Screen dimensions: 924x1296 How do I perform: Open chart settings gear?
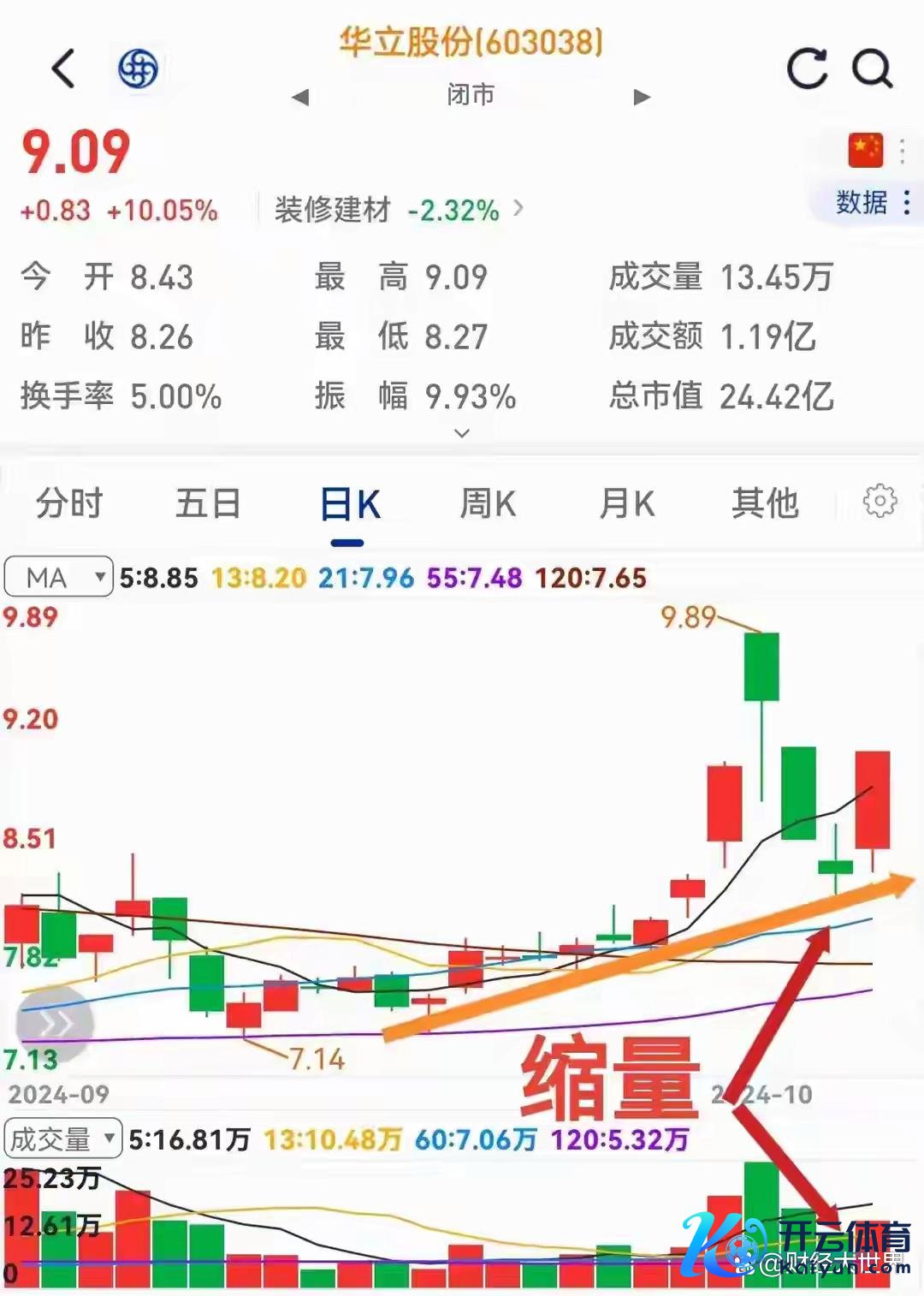point(880,502)
